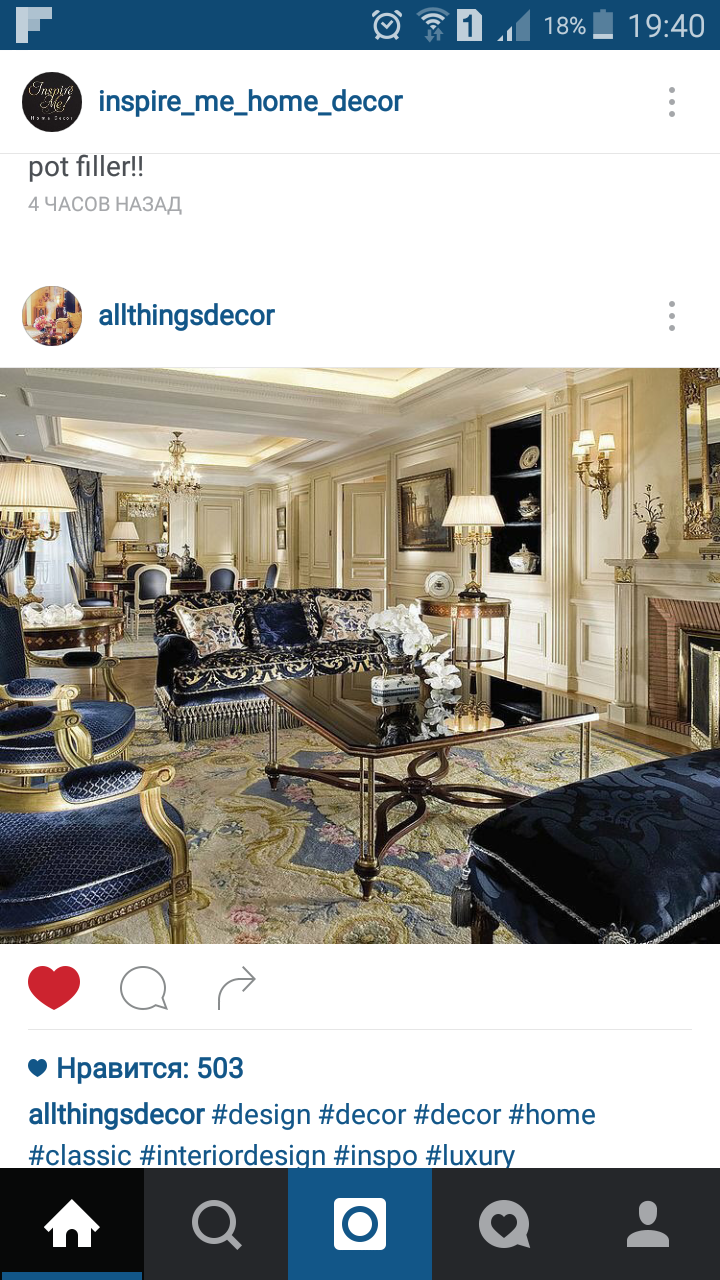Viewport: 720px width, 1280px height.
Task: Open allthingsdecor profile from post header
Action: point(186,316)
